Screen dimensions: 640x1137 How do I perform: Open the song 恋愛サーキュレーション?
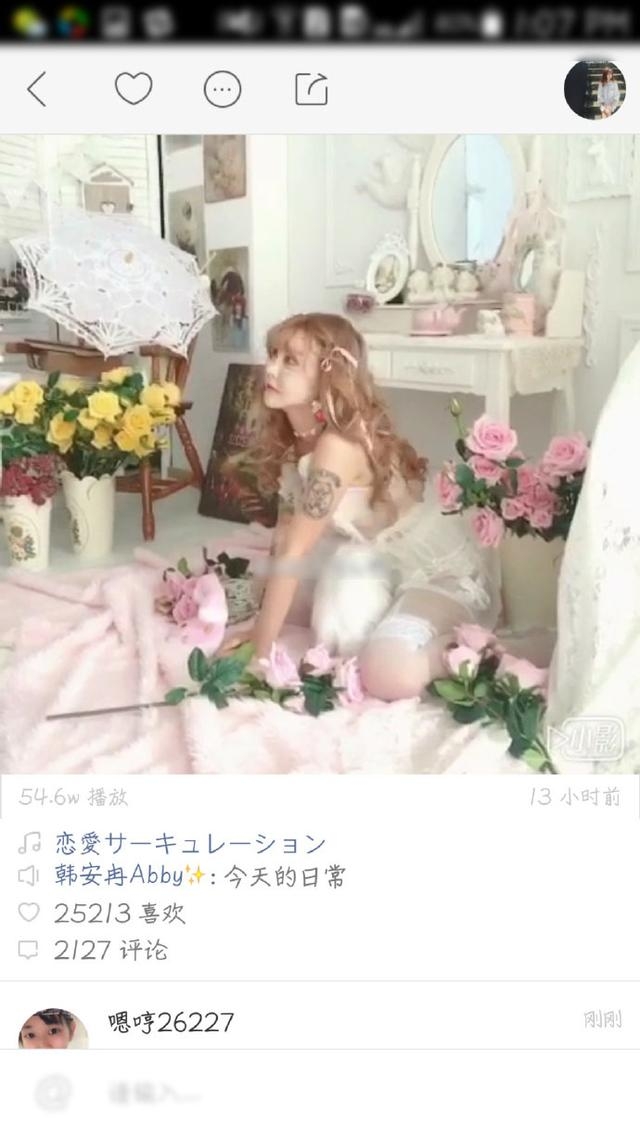(190, 843)
